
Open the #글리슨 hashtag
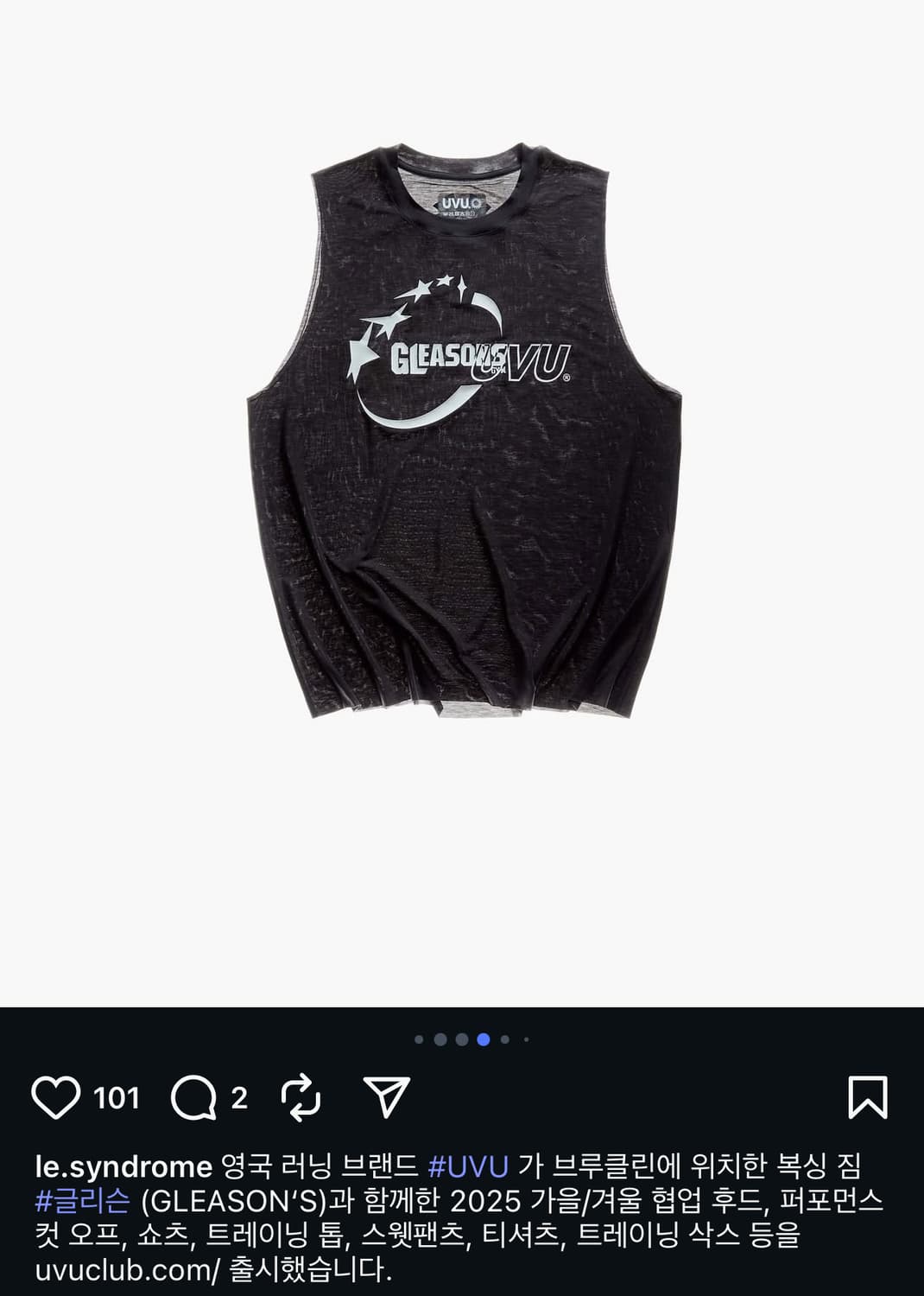(83, 1201)
